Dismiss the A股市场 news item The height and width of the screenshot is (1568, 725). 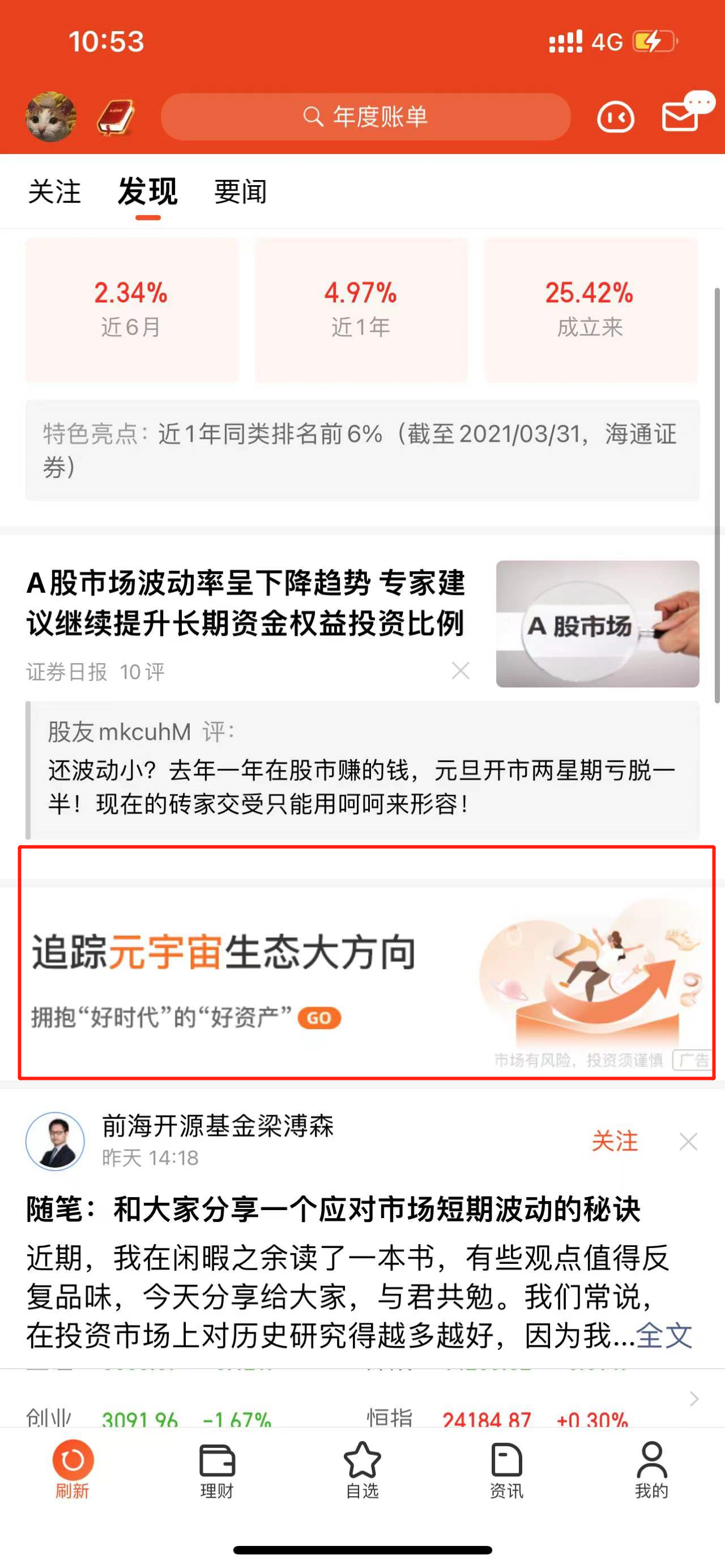(x=461, y=671)
